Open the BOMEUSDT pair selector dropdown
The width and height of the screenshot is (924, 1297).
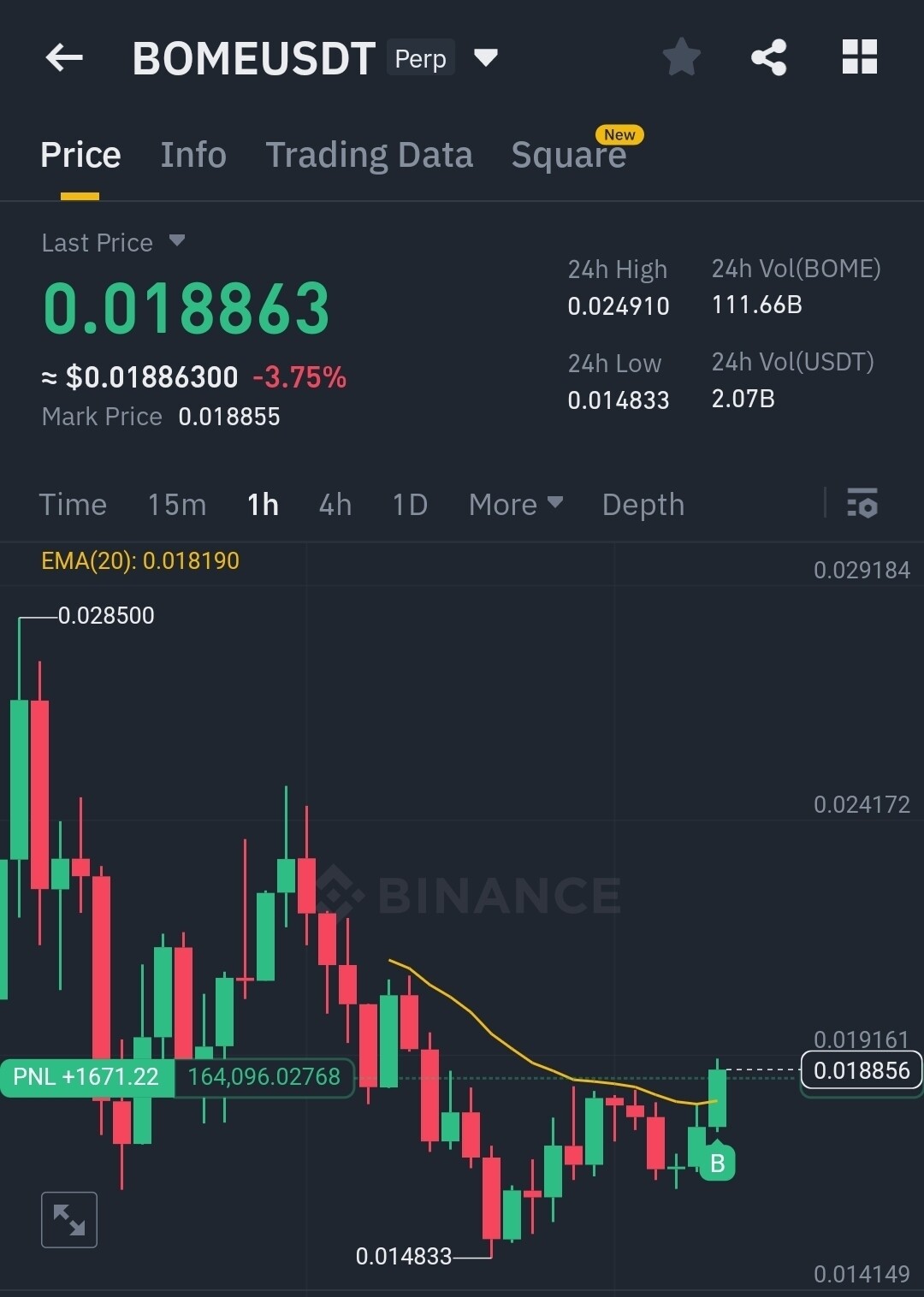(x=485, y=58)
